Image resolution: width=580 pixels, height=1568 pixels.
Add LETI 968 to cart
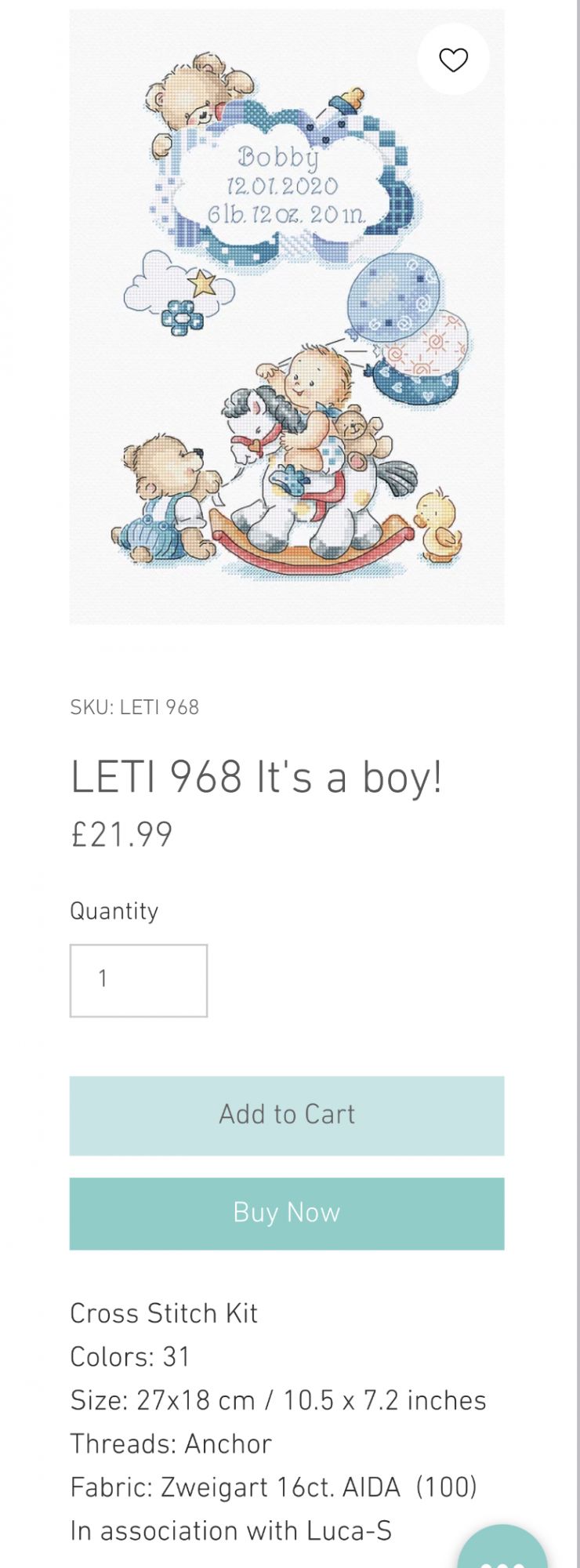pos(287,1115)
